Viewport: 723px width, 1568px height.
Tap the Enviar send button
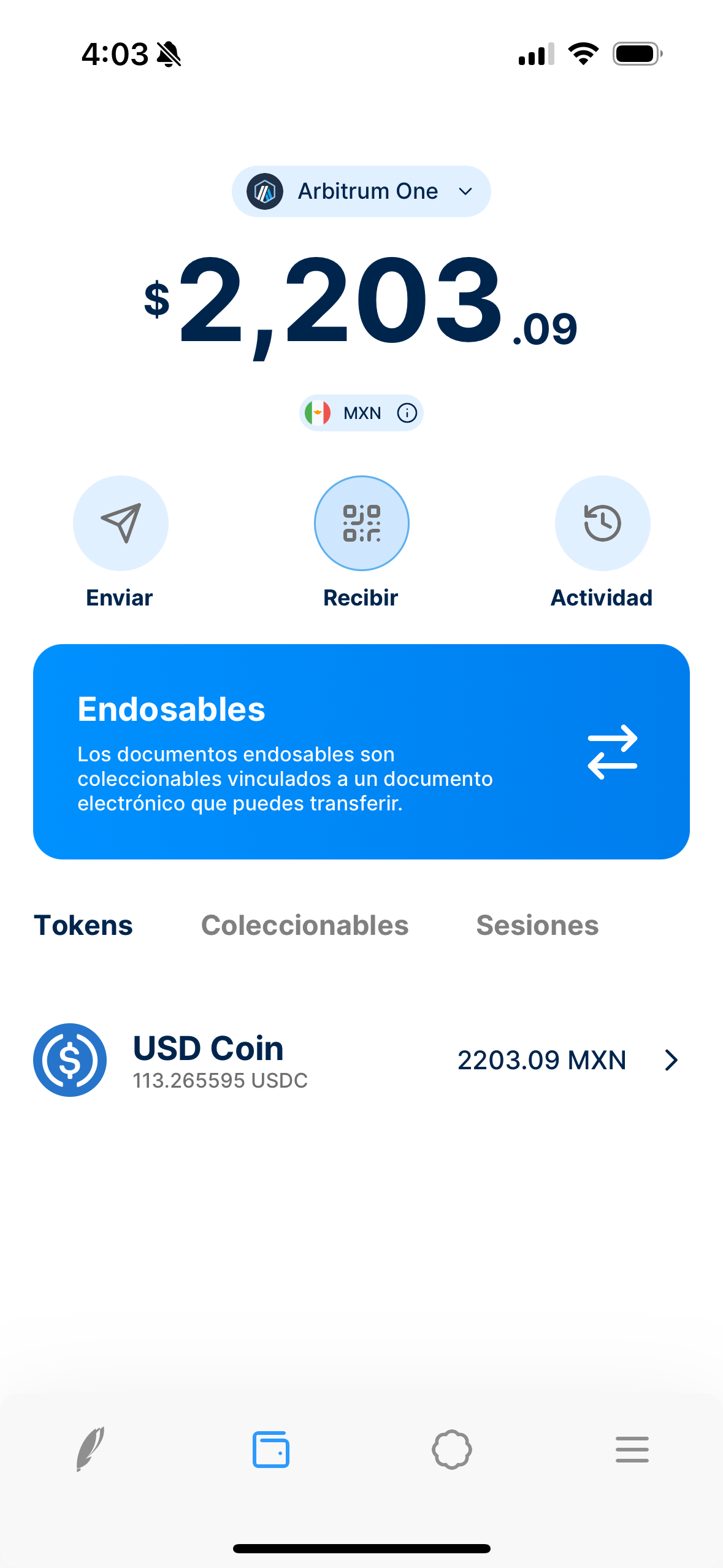[121, 523]
